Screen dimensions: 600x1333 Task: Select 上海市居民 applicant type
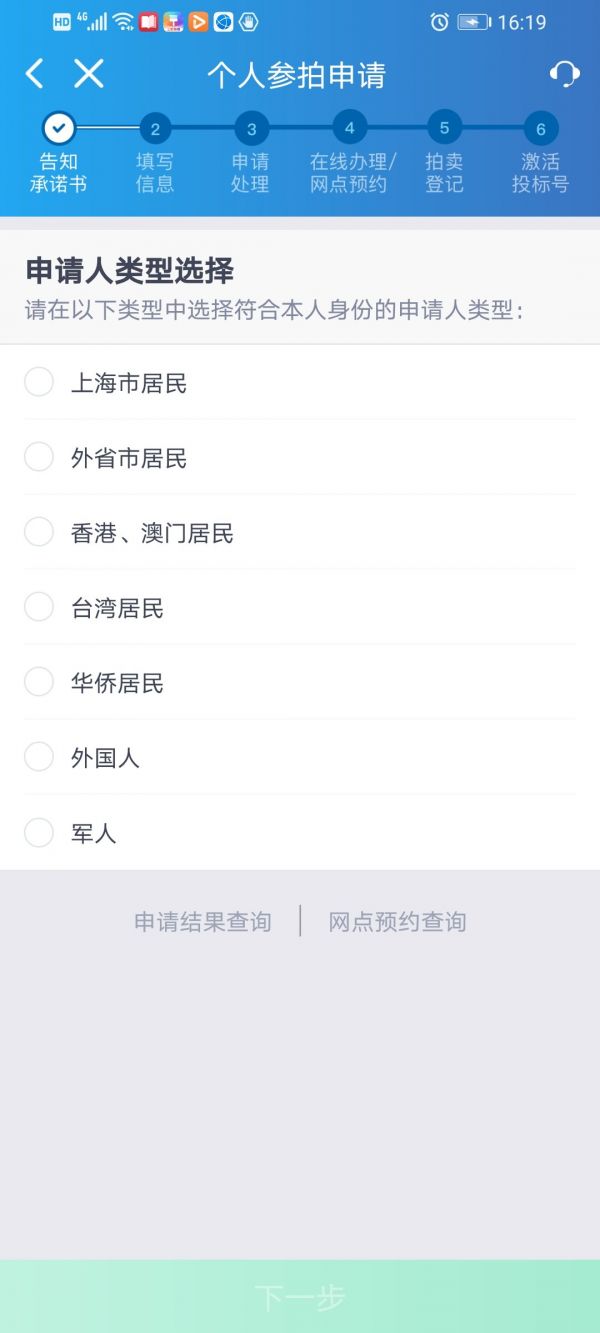pos(39,382)
